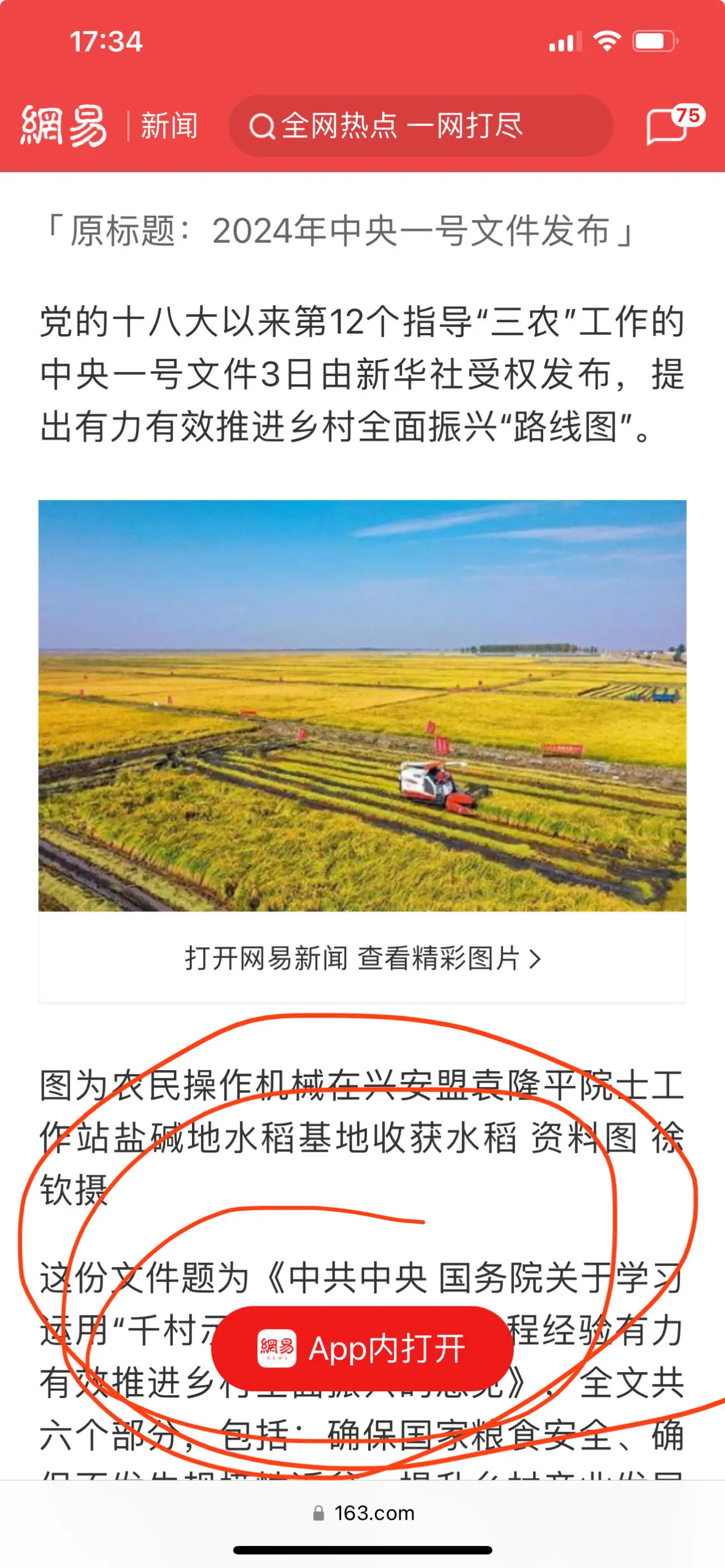View the rice harvest photo
Image resolution: width=725 pixels, height=1568 pixels.
[363, 706]
